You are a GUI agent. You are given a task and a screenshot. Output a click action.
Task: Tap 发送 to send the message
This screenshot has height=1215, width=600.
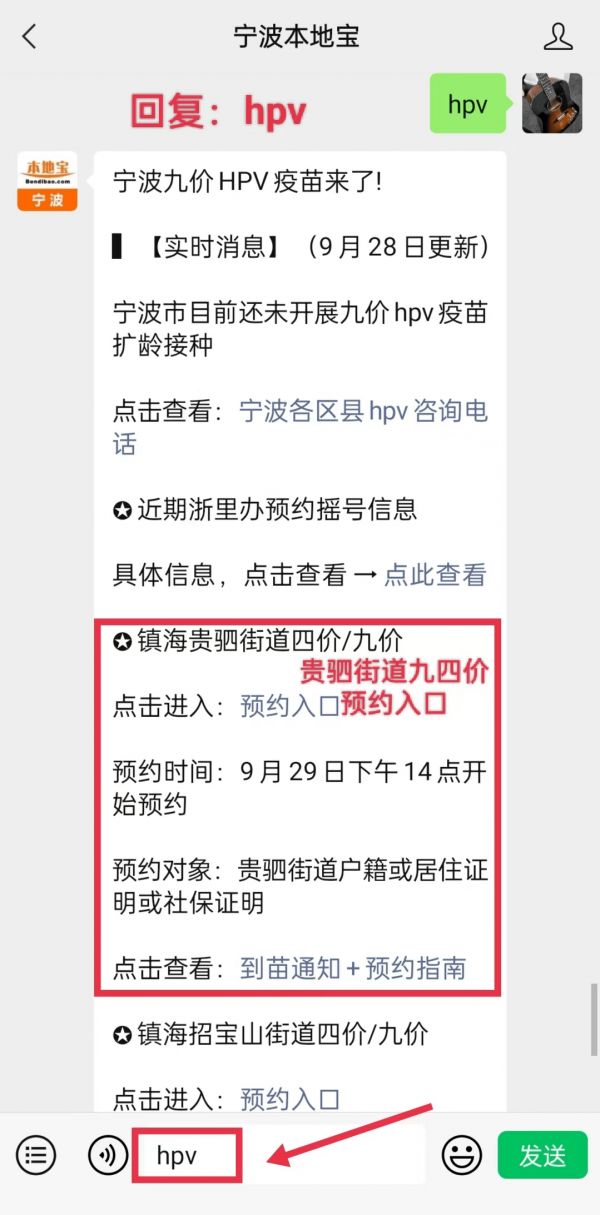click(543, 1156)
